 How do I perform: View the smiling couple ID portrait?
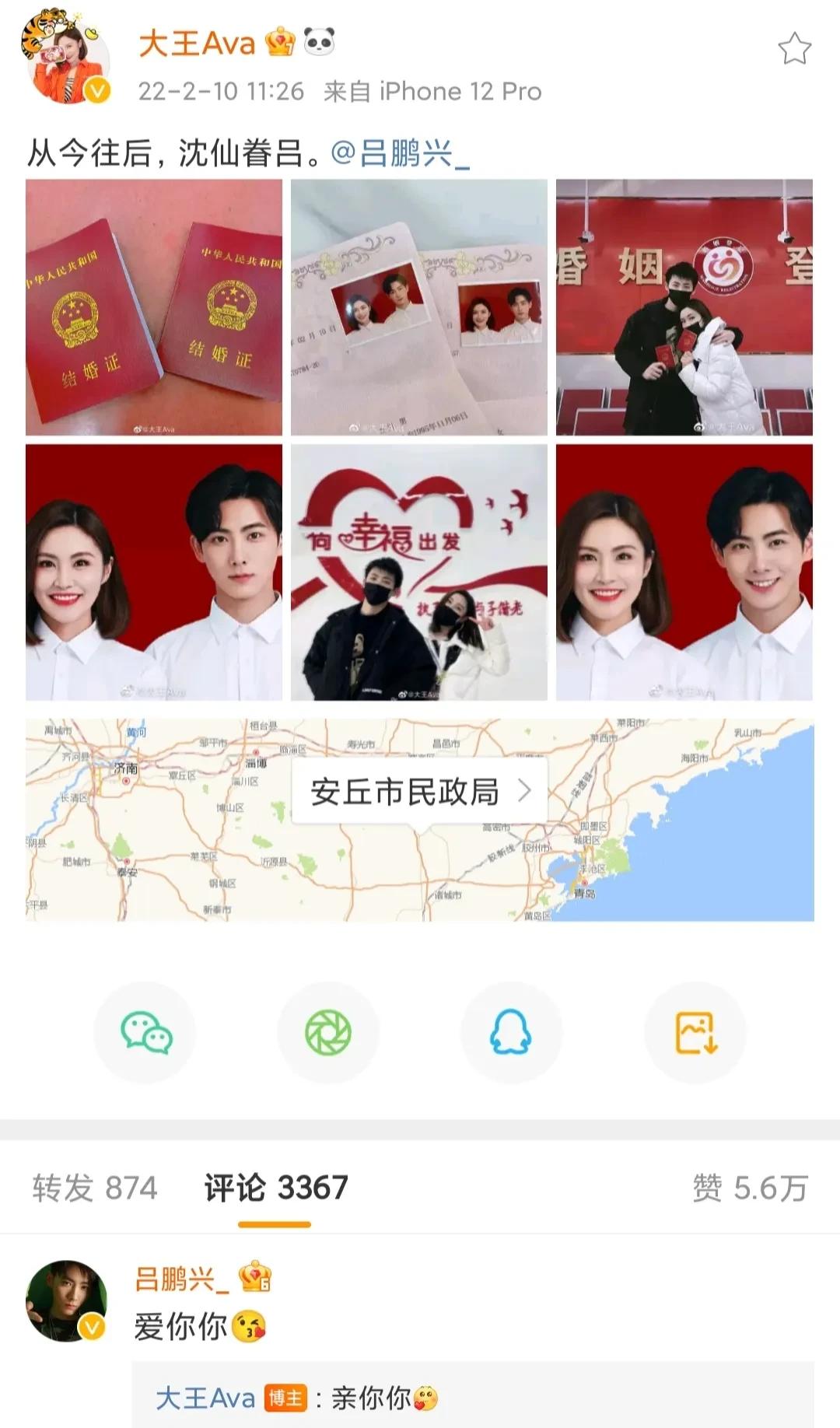coord(684,572)
